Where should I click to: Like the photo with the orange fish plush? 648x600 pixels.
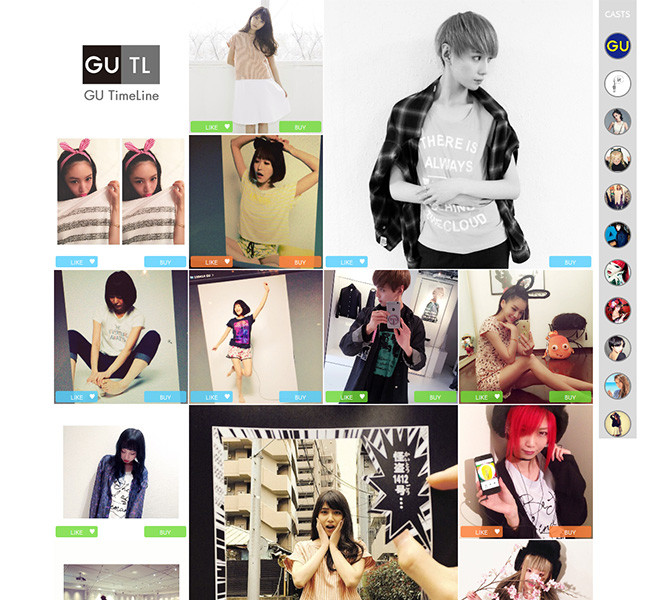click(481, 397)
